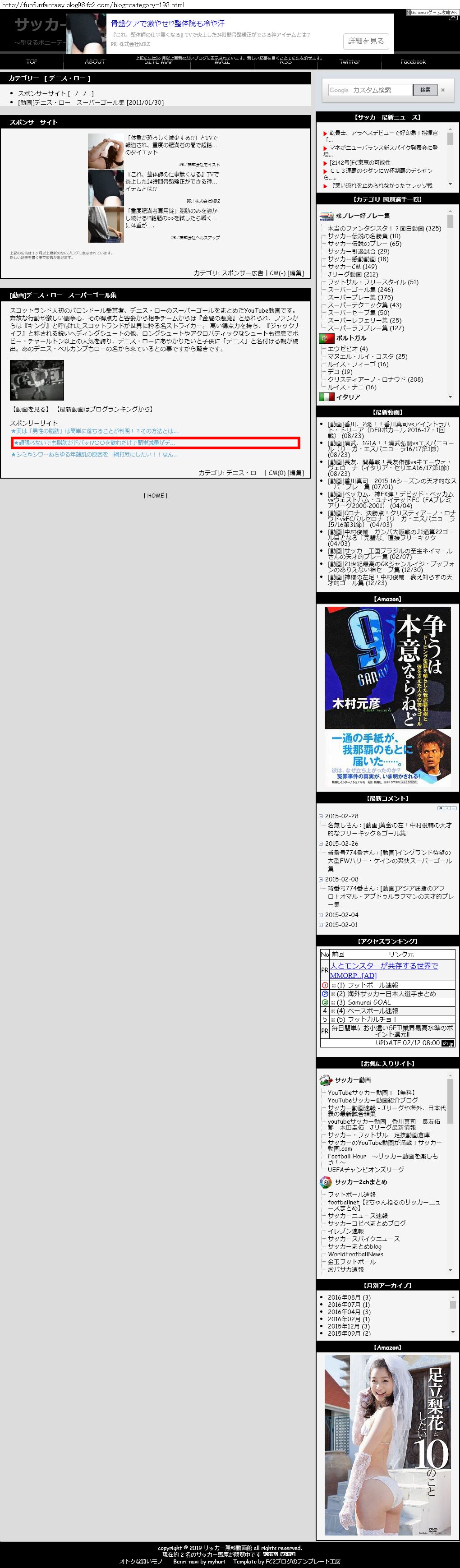This screenshot has height=1568, width=460.
Task: Open 本当のファンタジスタ！？面白動画 (325) category
Action: click(384, 228)
